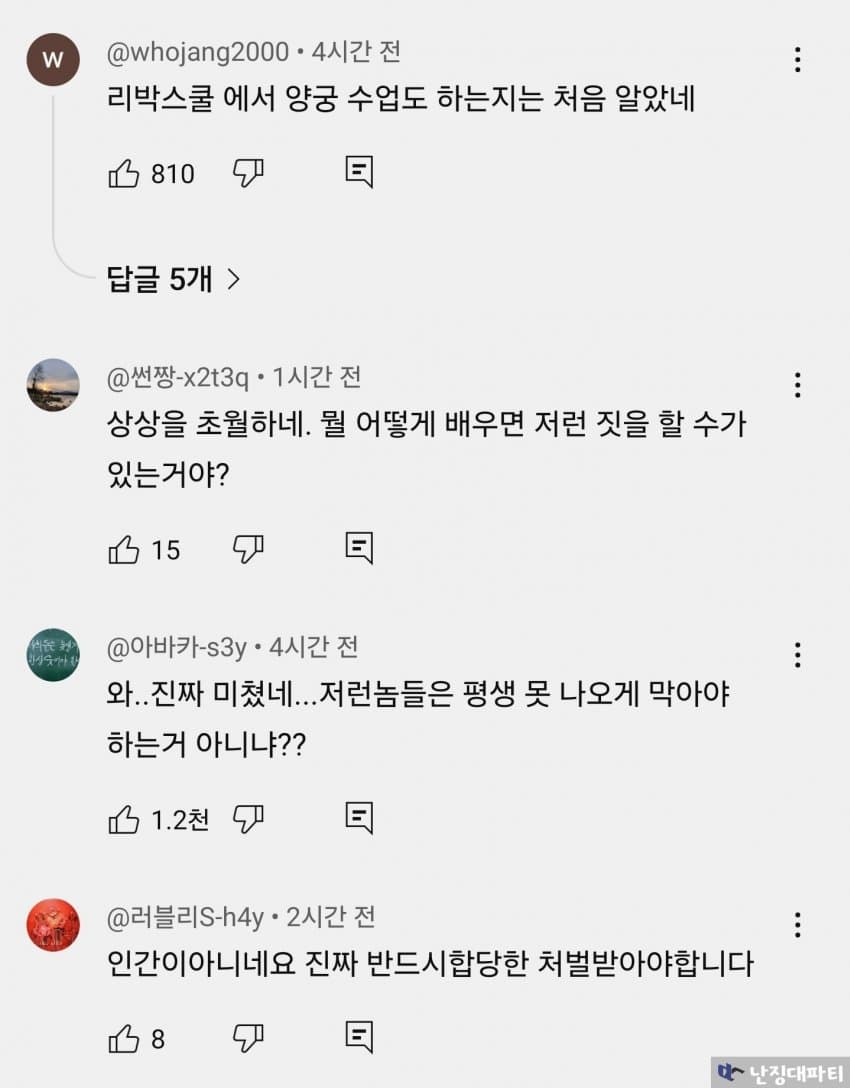Open @whojang2000's profile avatar
The image size is (850, 1088).
click(x=53, y=59)
